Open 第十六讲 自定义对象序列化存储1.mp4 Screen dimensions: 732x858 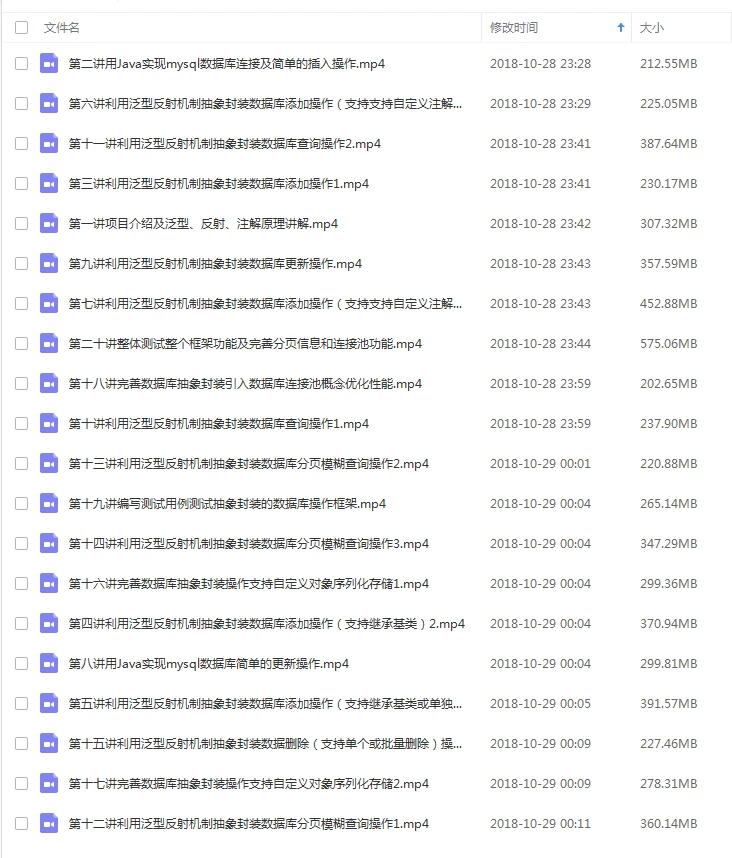pyautogui.click(x=248, y=584)
